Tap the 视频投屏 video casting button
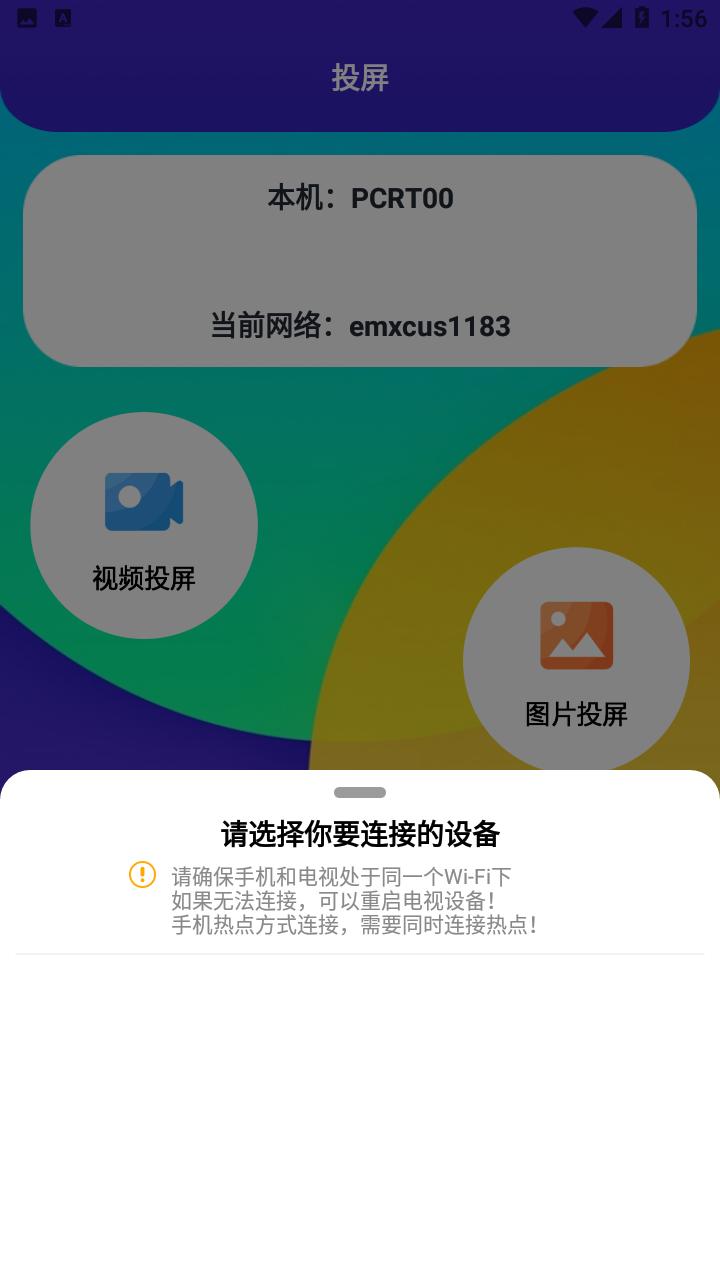 click(144, 526)
